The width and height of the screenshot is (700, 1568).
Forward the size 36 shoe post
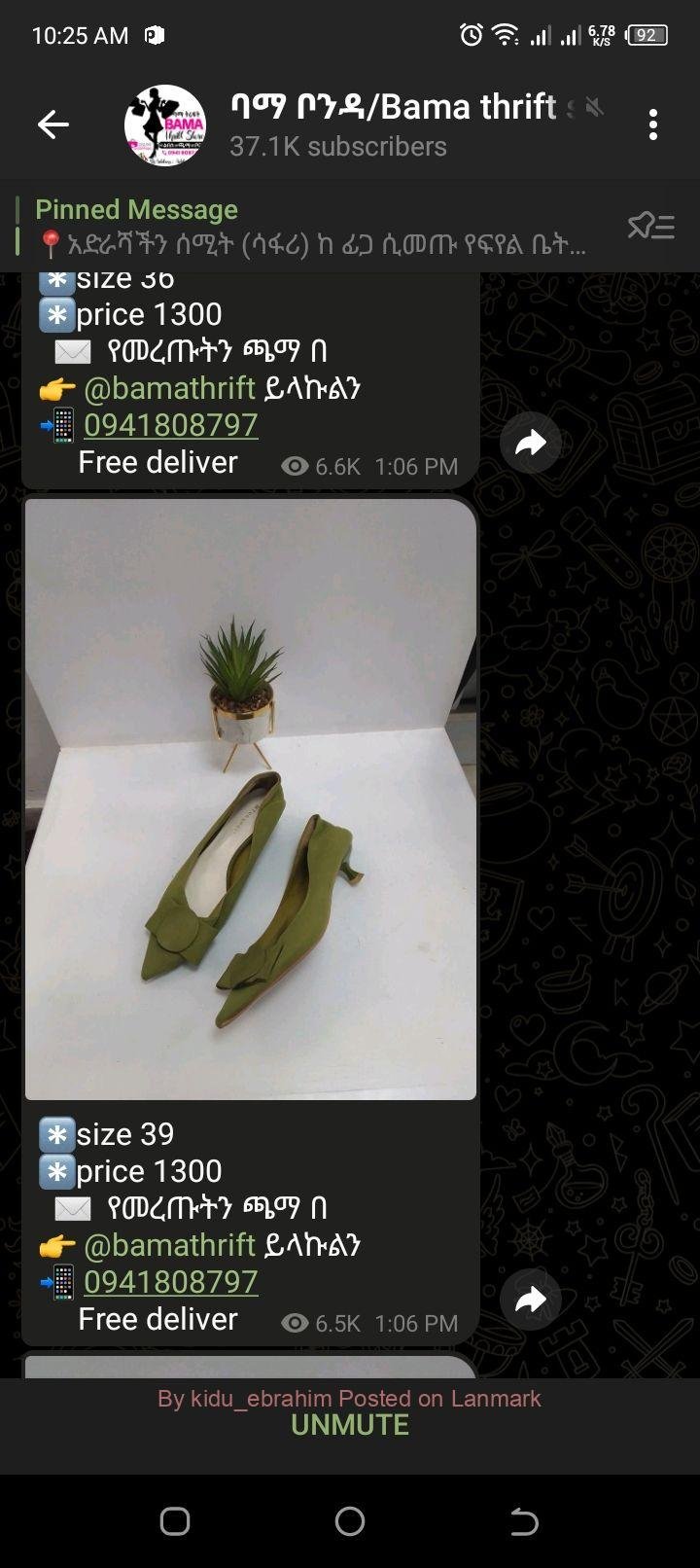click(530, 444)
